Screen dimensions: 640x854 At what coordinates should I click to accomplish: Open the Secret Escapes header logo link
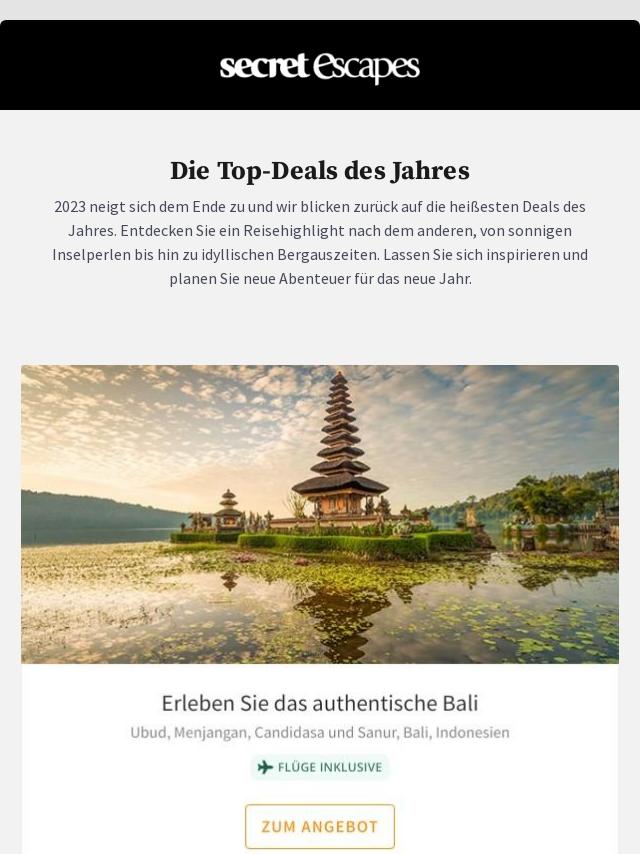click(x=320, y=67)
